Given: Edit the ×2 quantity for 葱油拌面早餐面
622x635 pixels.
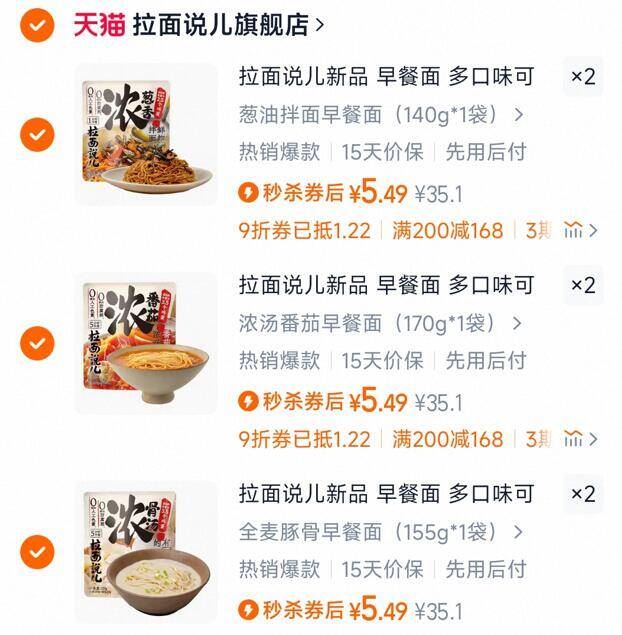Looking at the screenshot, I should point(582,77).
